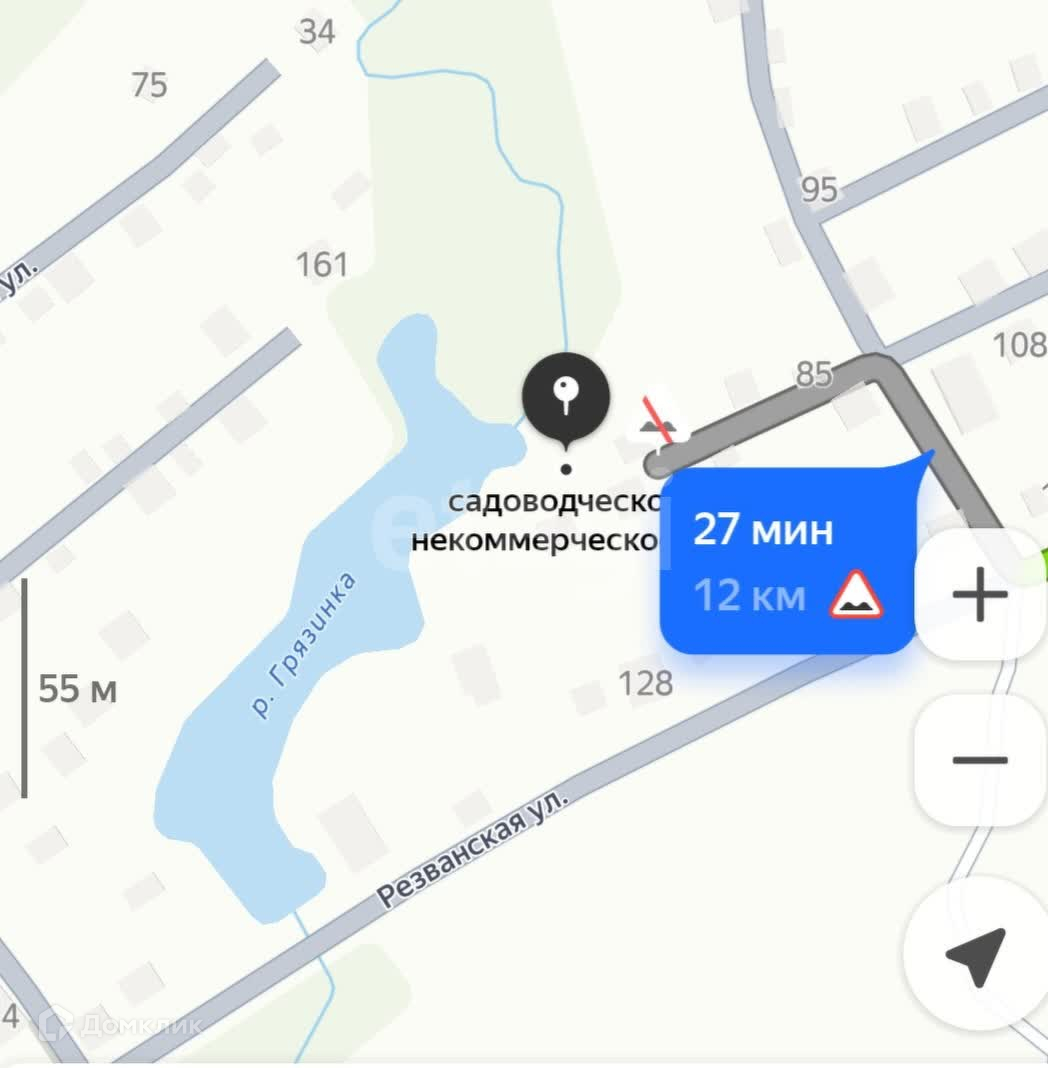1048x1068 pixels.
Task: Center map on my location arrow
Action: pyautogui.click(x=976, y=954)
